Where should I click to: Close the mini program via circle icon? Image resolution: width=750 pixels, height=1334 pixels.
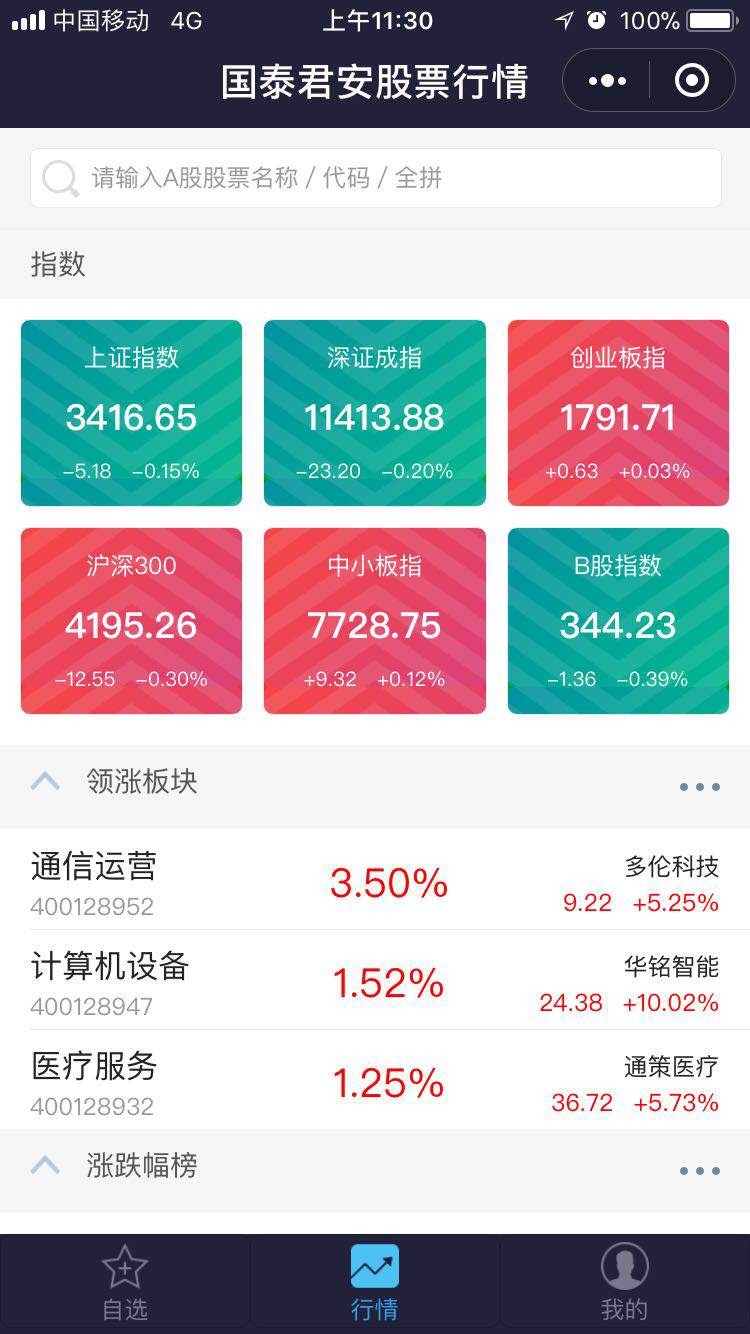692,80
